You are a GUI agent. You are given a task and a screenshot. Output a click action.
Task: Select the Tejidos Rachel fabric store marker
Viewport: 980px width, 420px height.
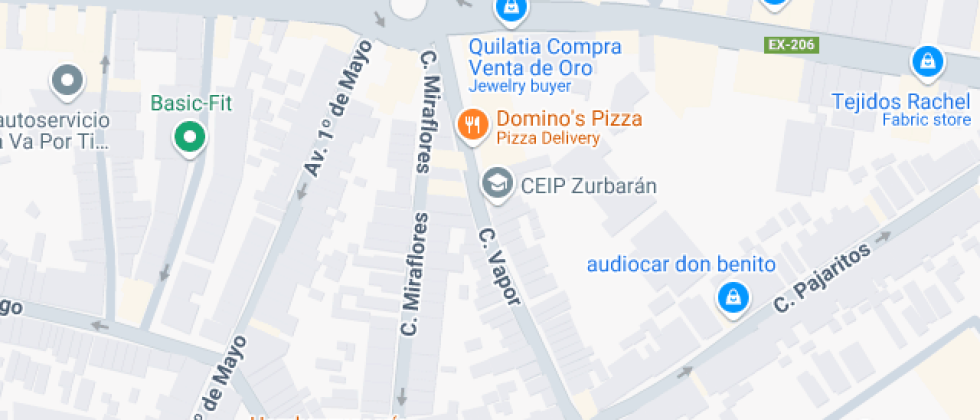(x=928, y=63)
